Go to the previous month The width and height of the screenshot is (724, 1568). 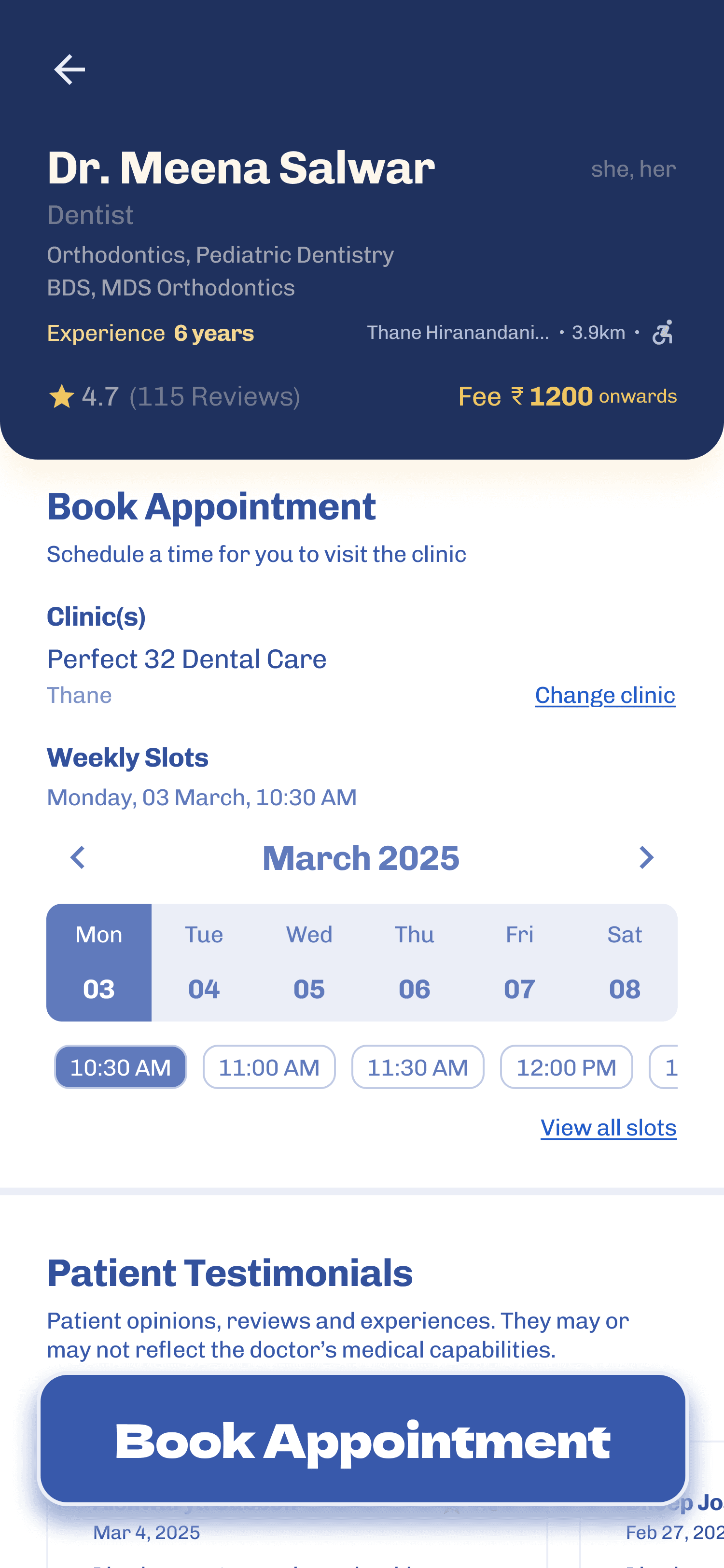[x=78, y=858]
